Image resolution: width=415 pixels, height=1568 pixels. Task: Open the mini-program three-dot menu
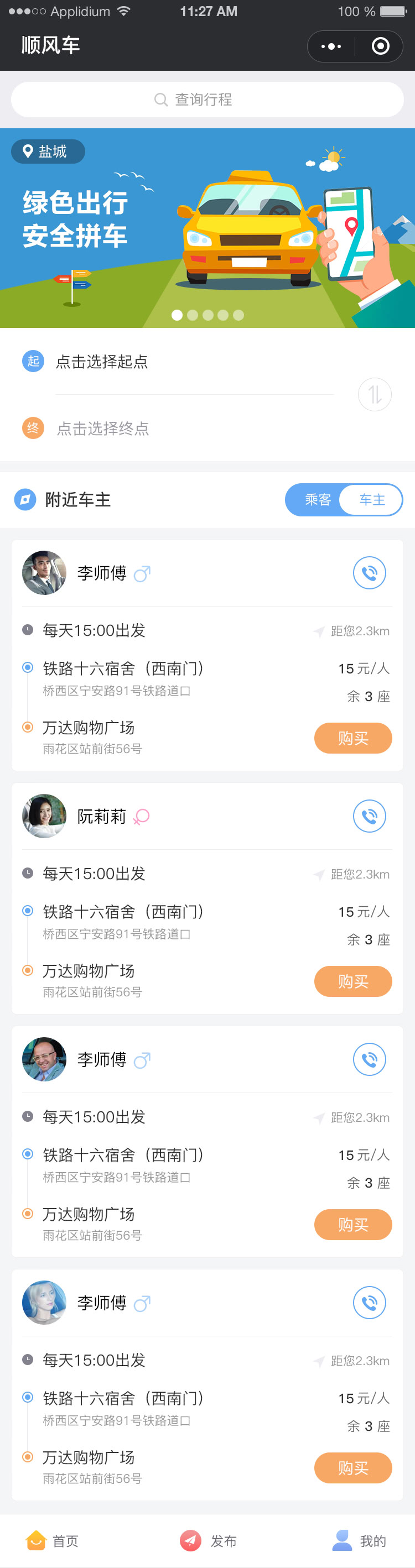tap(331, 46)
